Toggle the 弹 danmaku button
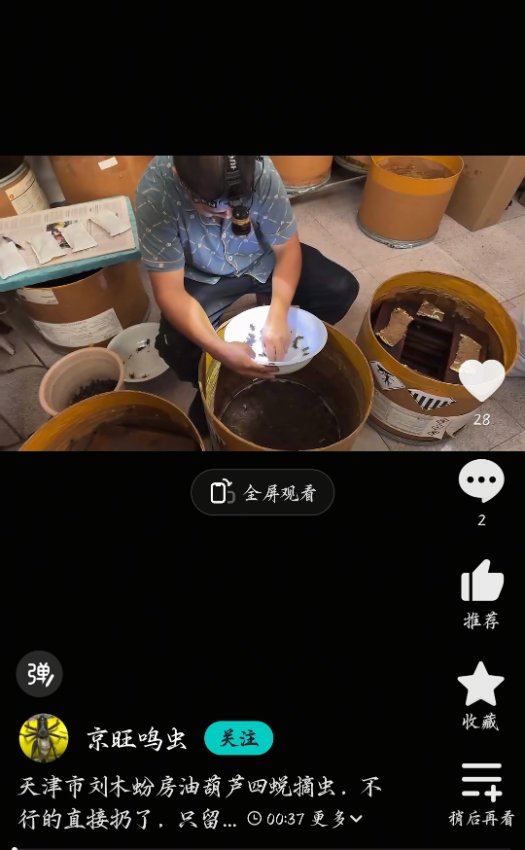The width and height of the screenshot is (525, 850). 39,674
